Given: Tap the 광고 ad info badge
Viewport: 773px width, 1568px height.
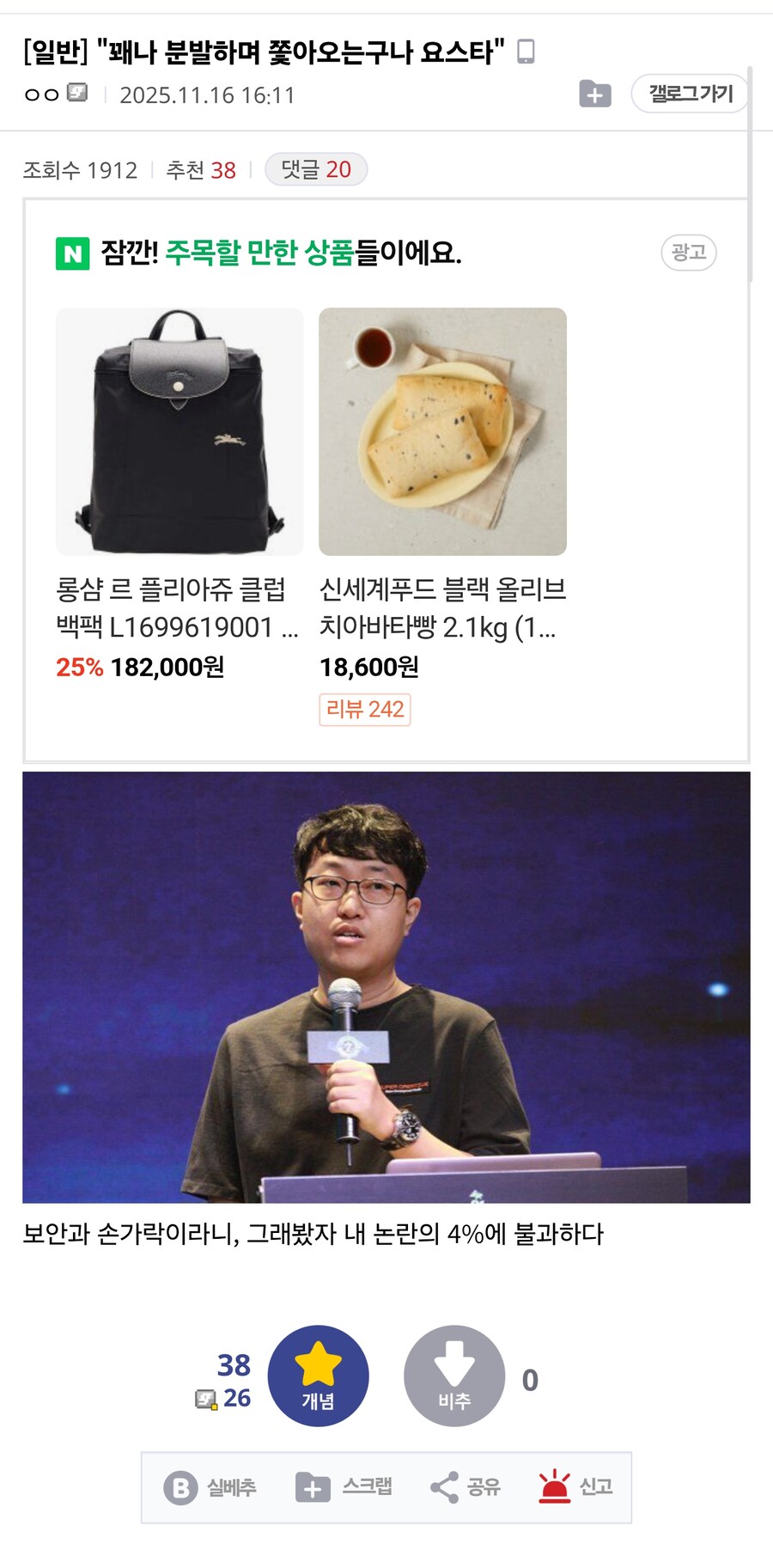Looking at the screenshot, I should [688, 253].
